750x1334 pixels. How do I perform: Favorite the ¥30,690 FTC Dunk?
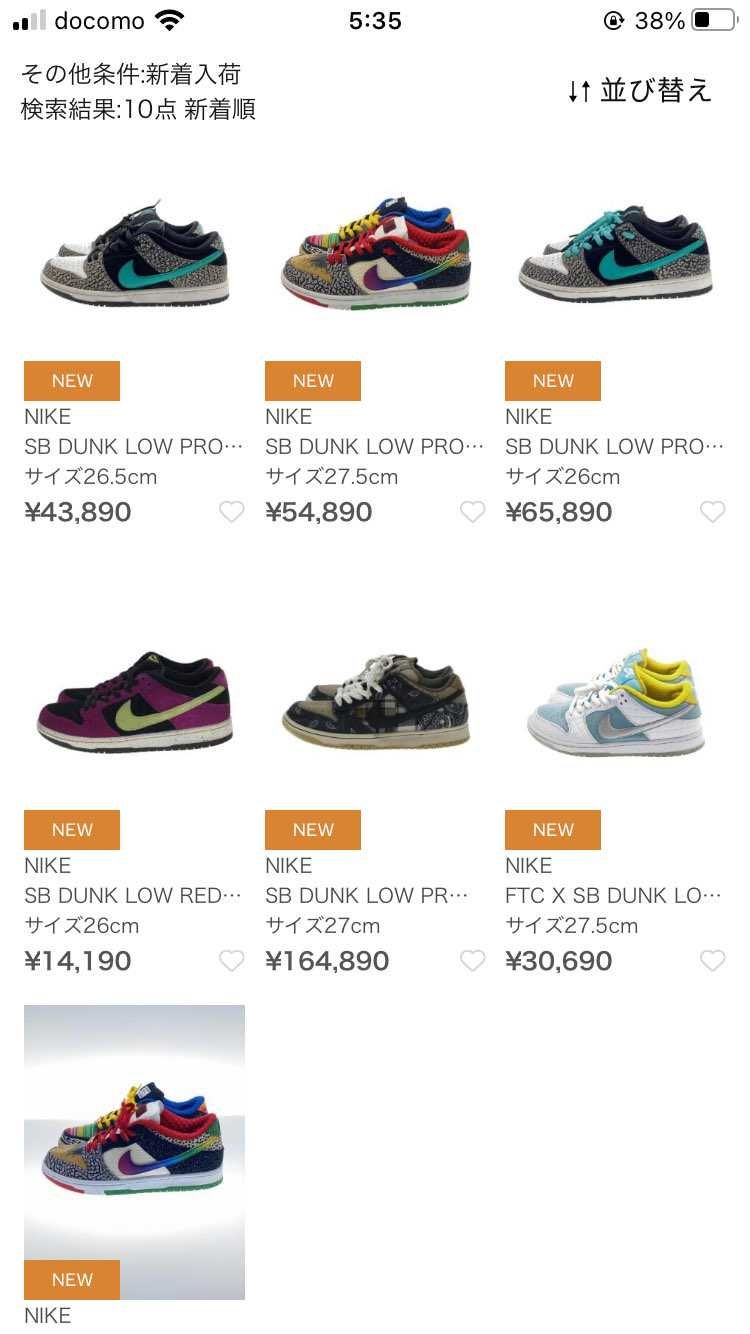(712, 961)
